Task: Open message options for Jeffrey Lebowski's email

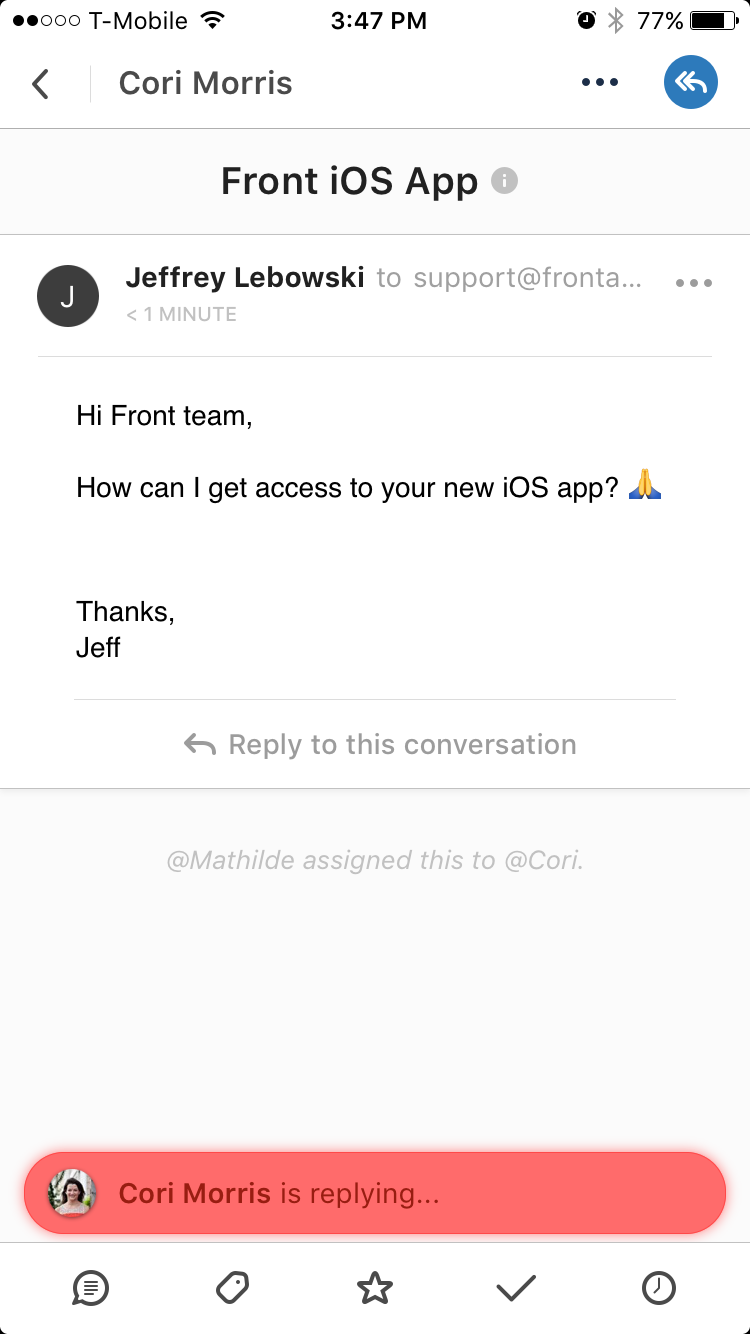Action: tap(694, 283)
